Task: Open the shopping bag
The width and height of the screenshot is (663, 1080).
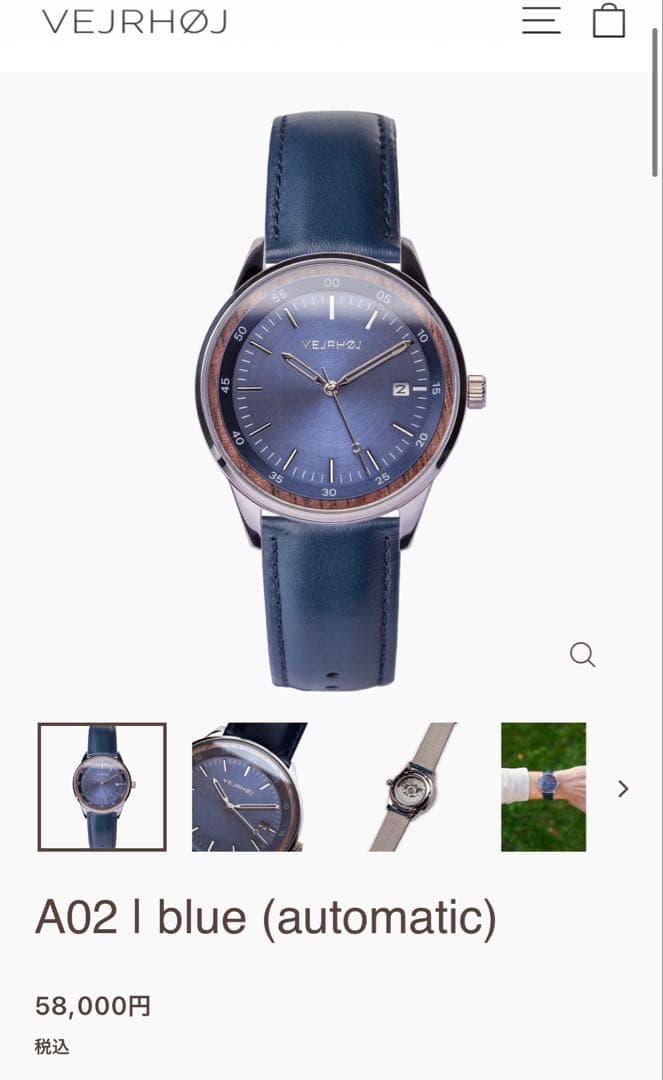Action: tap(609, 20)
